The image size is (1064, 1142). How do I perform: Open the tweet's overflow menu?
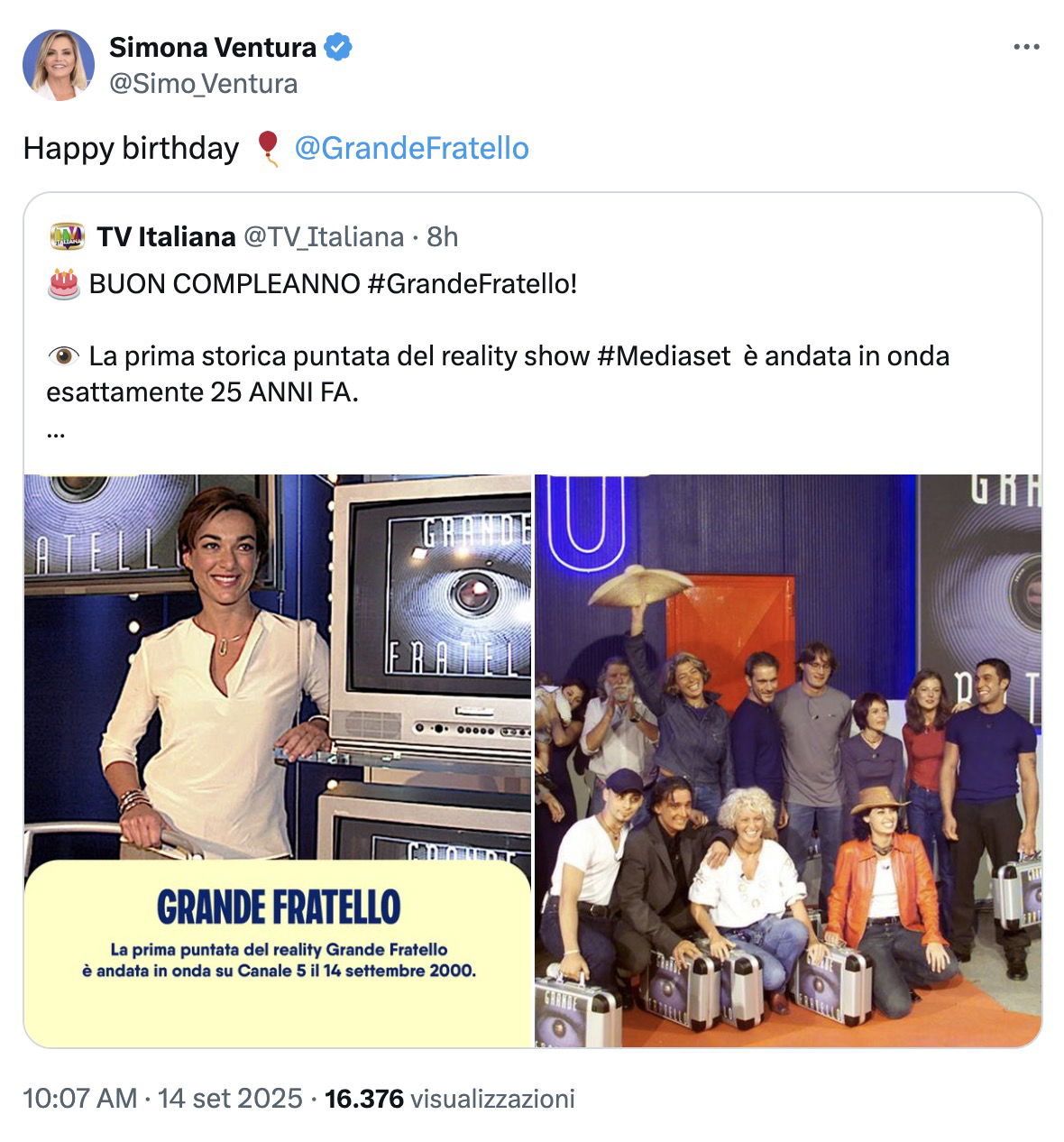1026,48
